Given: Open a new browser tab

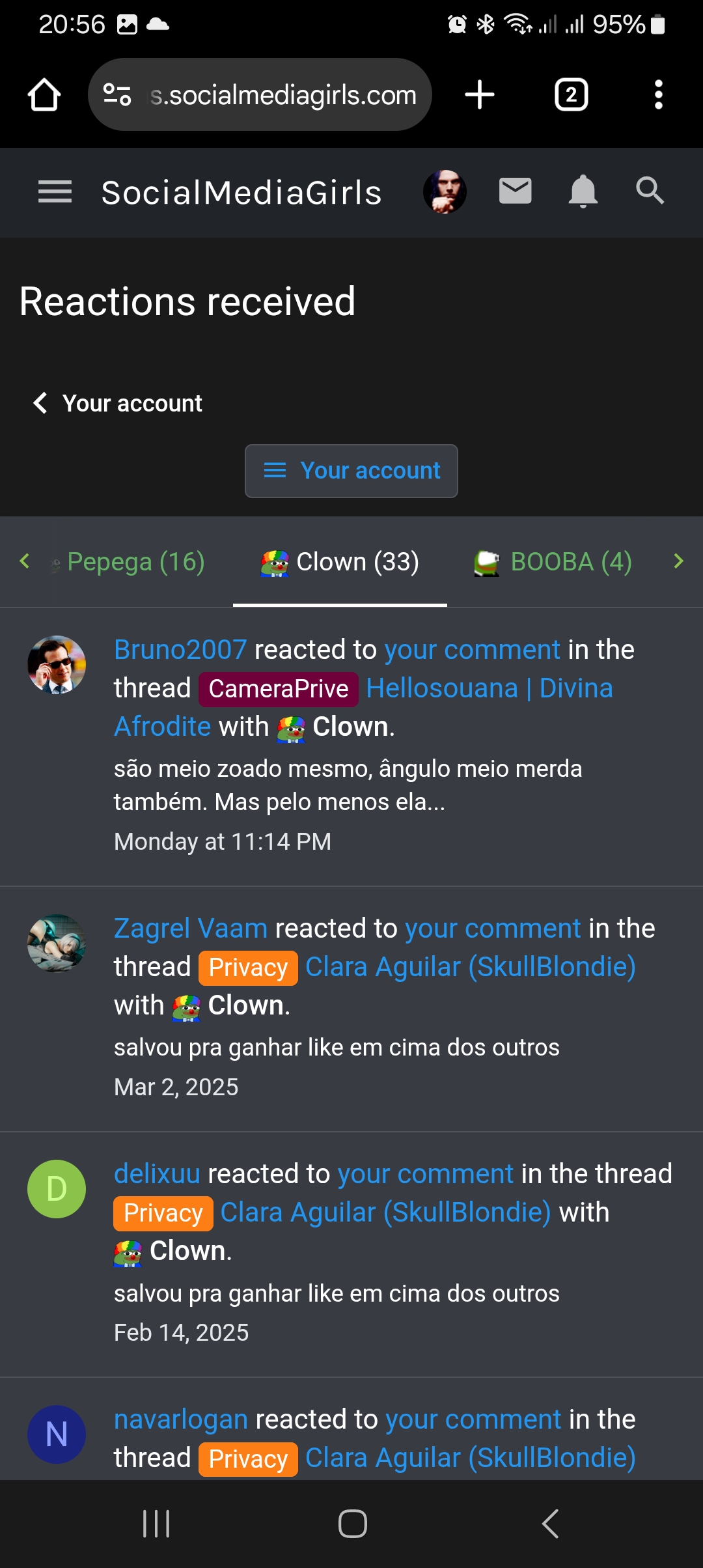Looking at the screenshot, I should pyautogui.click(x=480, y=95).
